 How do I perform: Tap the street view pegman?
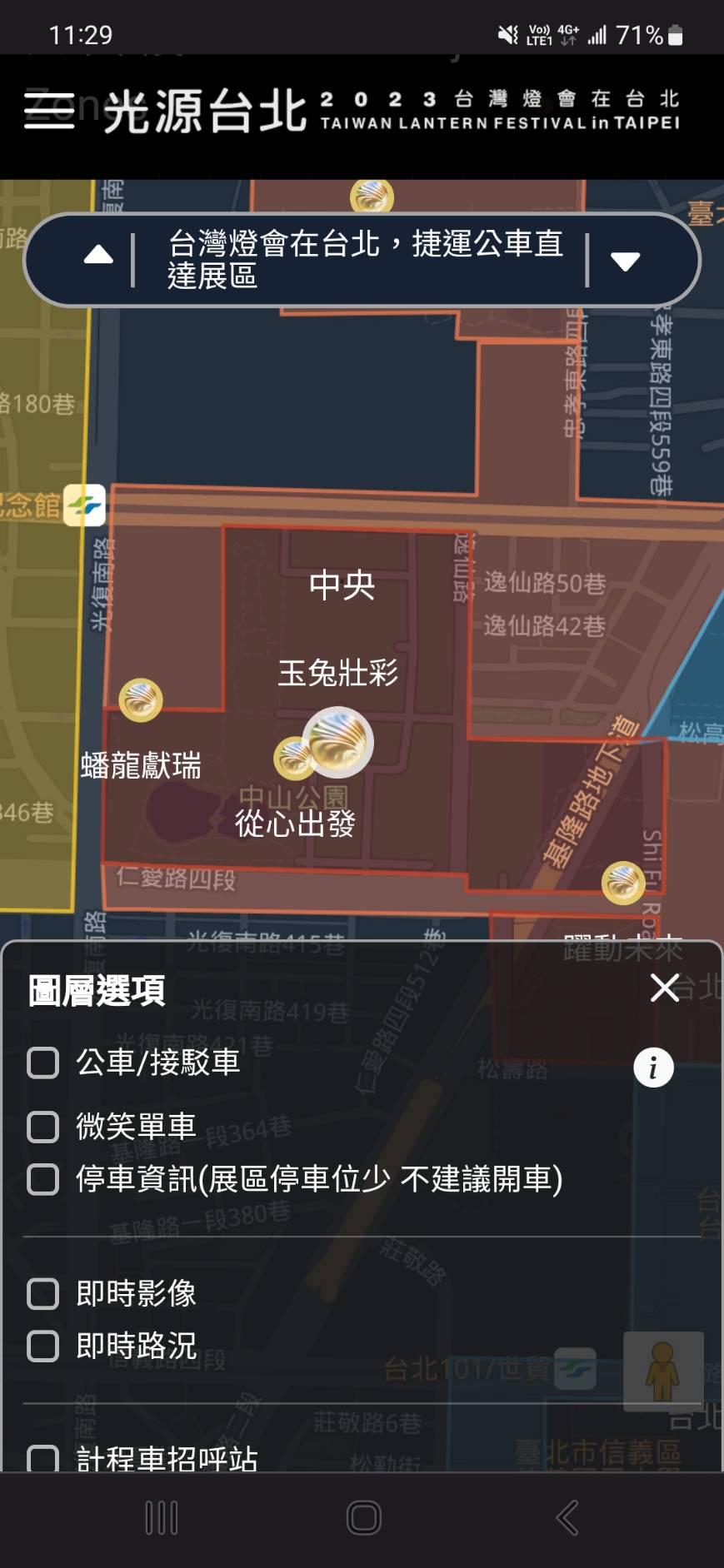click(663, 1371)
